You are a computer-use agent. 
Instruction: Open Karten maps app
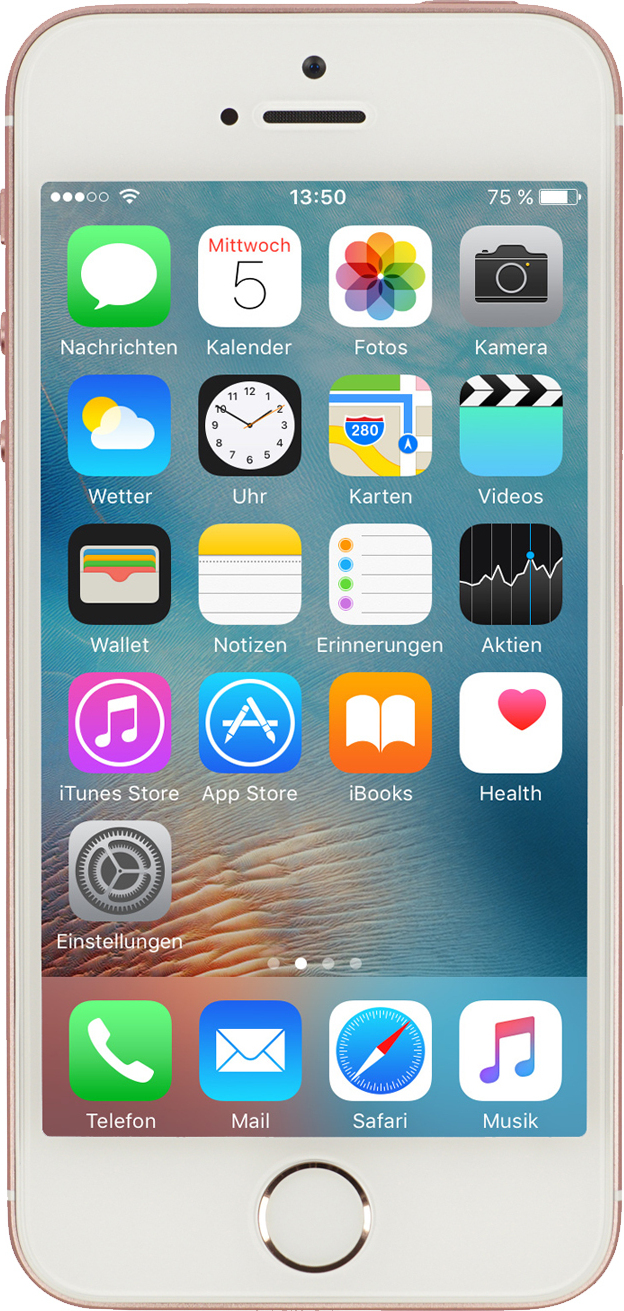click(x=380, y=426)
